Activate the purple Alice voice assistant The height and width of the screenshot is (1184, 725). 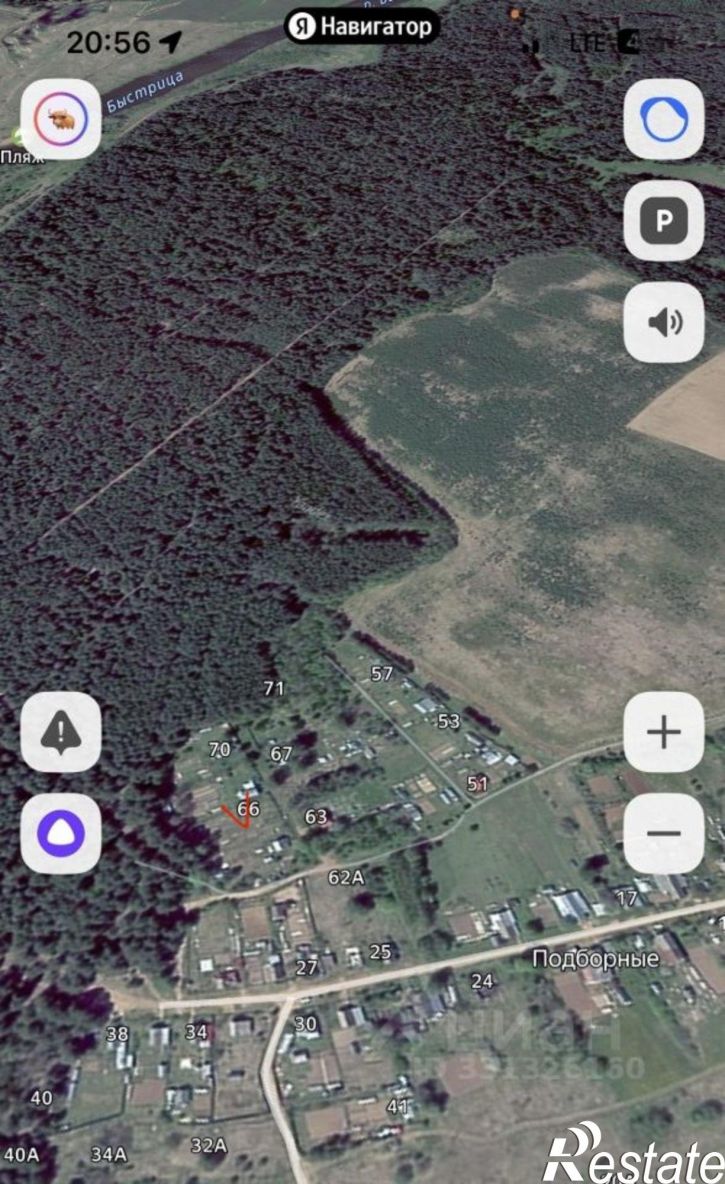pos(60,834)
